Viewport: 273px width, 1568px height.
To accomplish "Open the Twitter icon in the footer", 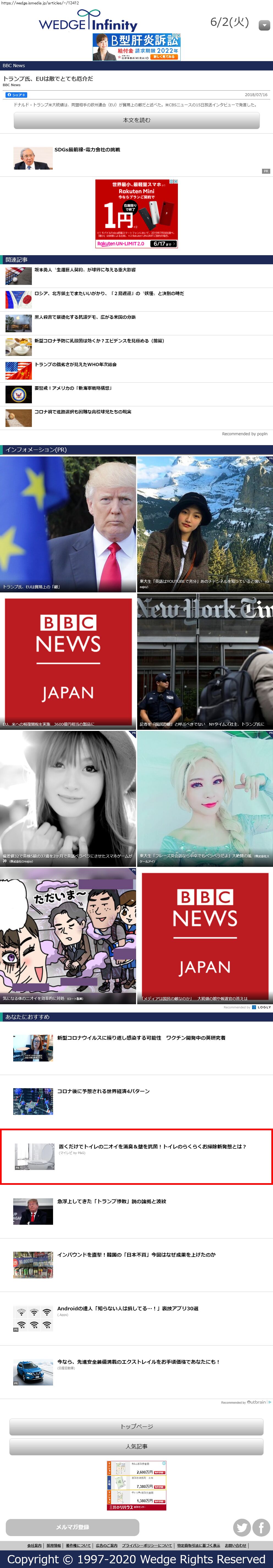I will point(242,1527).
